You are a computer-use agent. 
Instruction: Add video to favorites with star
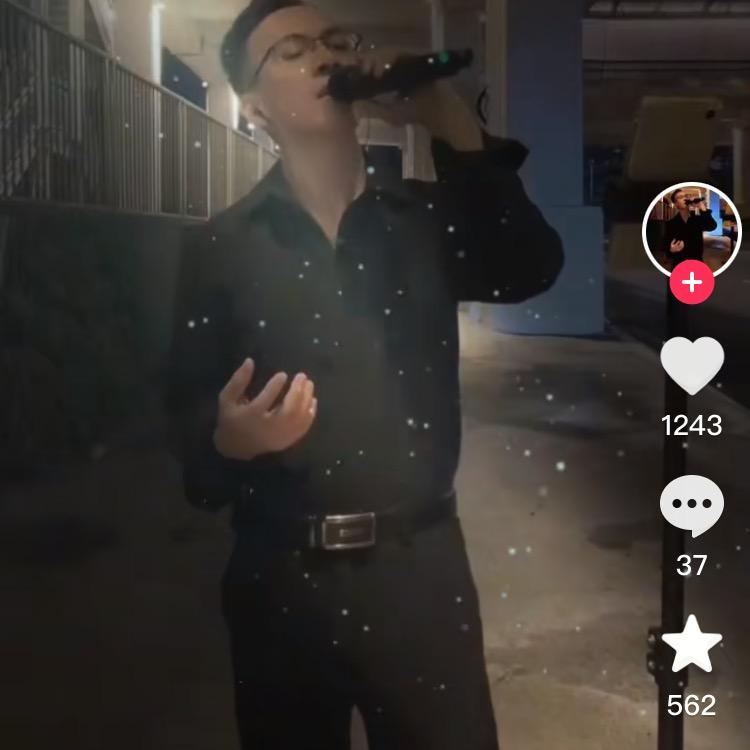(x=692, y=646)
